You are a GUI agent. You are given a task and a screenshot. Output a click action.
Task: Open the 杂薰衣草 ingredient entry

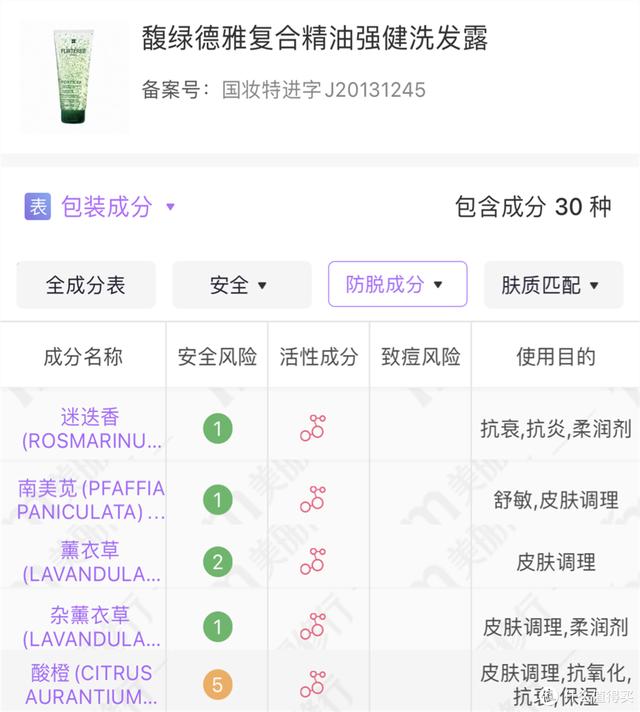tap(90, 627)
